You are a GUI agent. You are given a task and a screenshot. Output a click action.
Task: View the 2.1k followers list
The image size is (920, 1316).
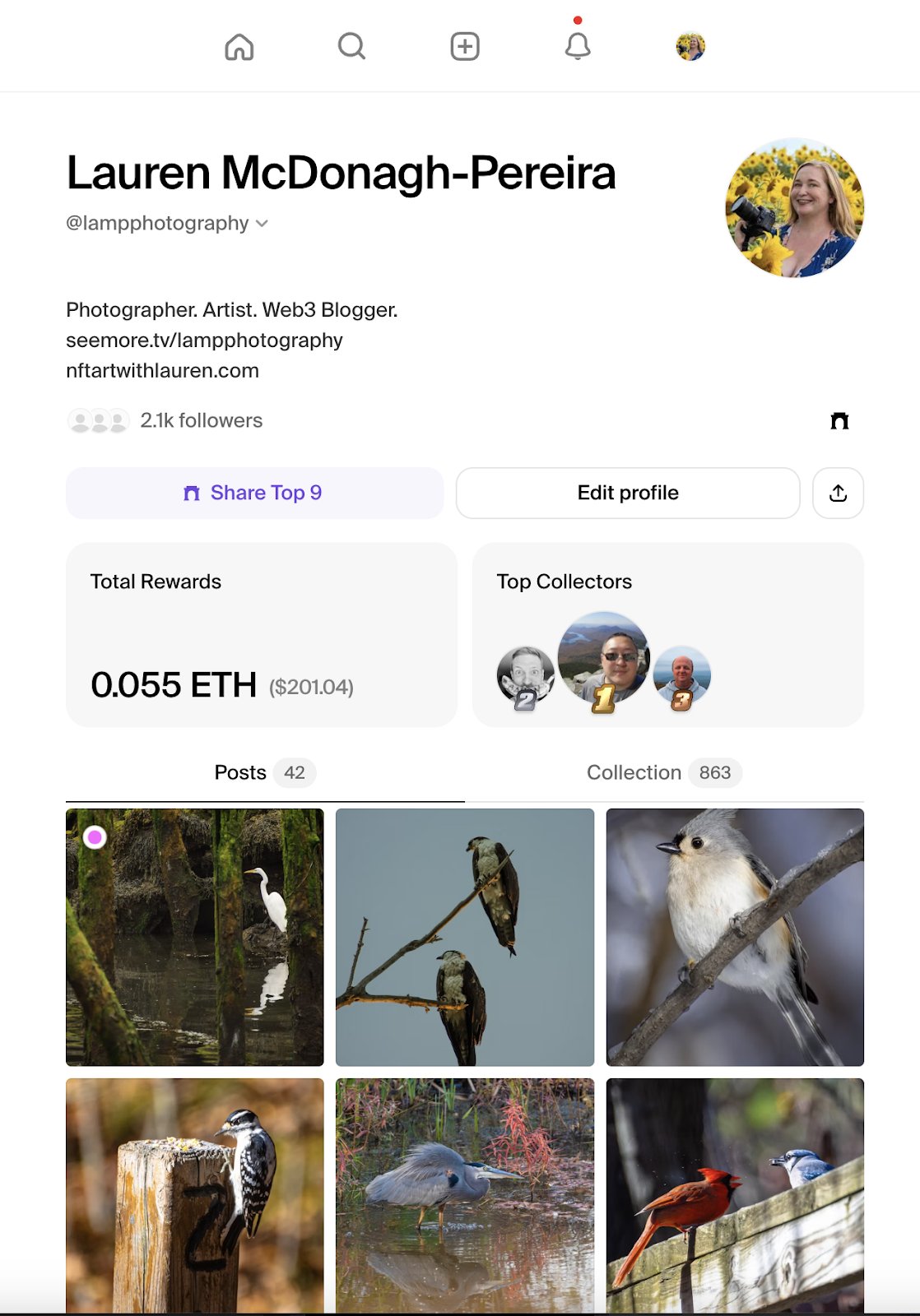pyautogui.click(x=201, y=421)
